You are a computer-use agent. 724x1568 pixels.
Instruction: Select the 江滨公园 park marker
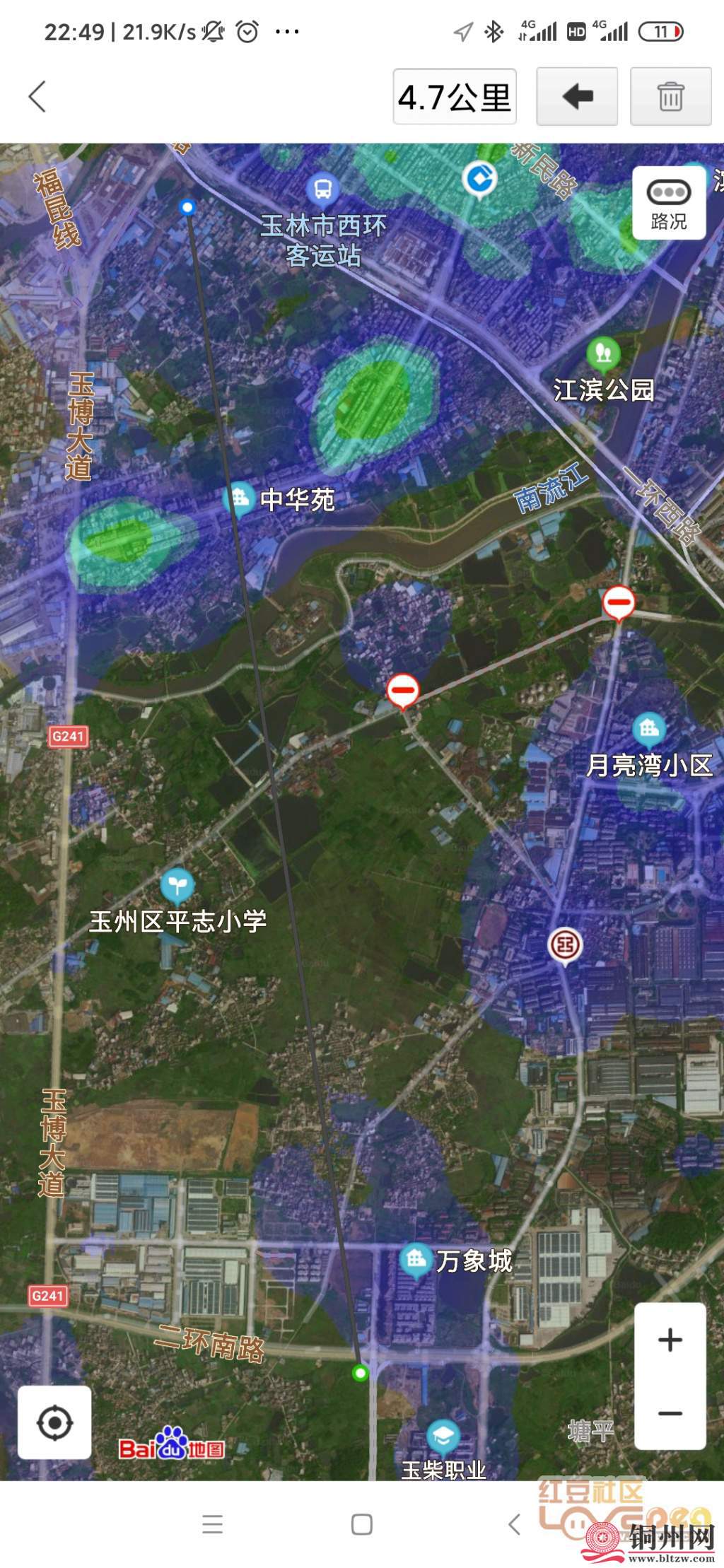[603, 352]
